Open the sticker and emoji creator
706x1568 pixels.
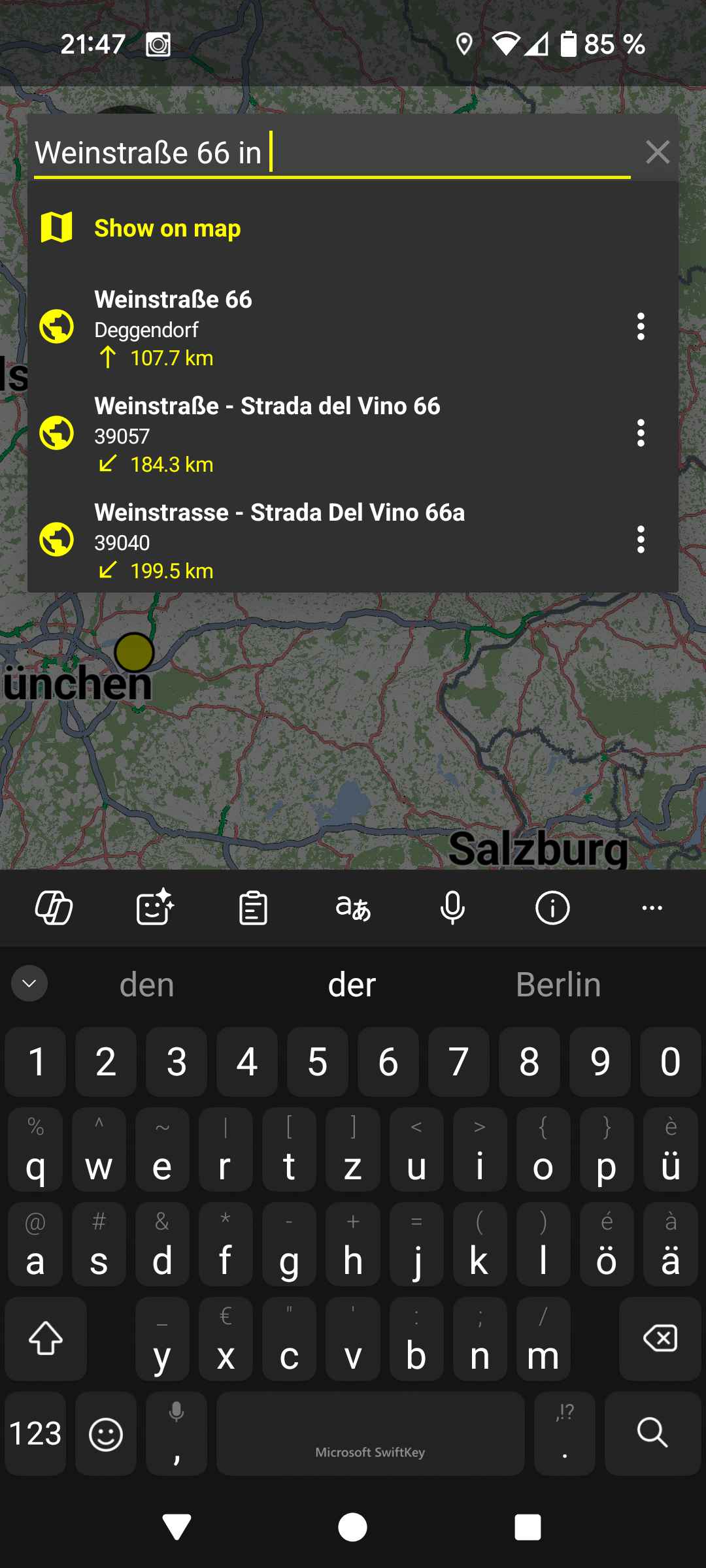click(x=155, y=908)
